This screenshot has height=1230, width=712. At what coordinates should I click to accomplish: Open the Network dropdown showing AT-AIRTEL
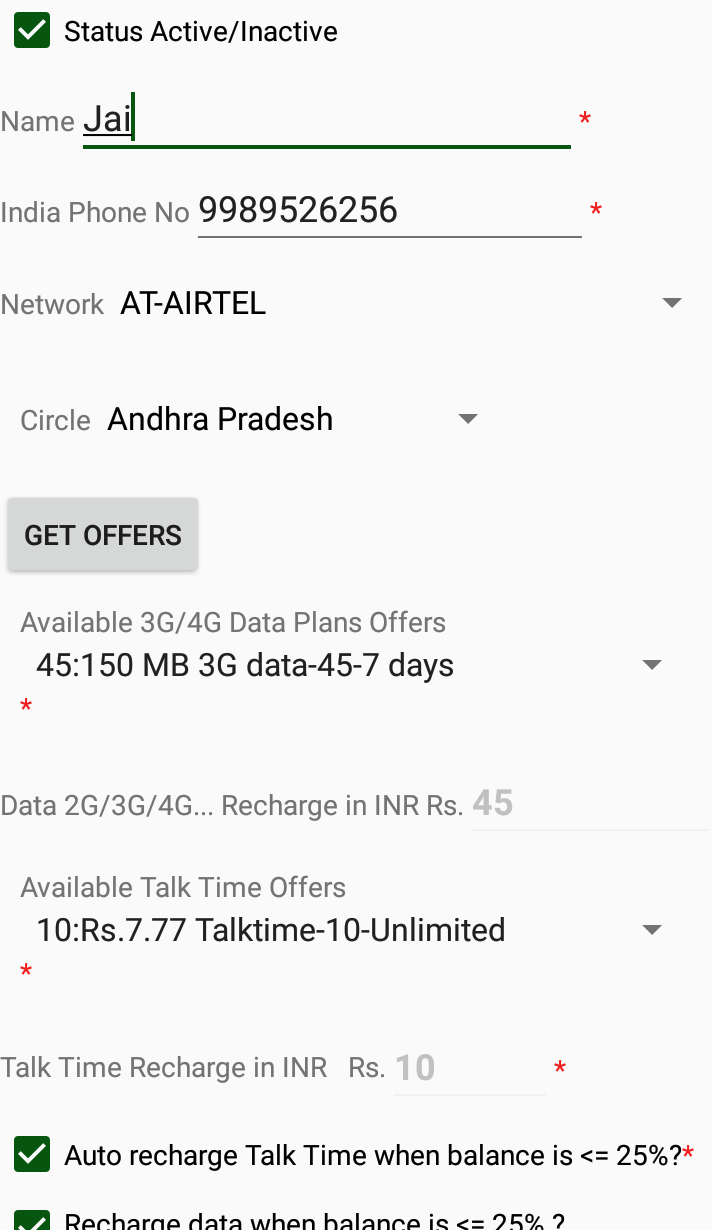tap(400, 304)
